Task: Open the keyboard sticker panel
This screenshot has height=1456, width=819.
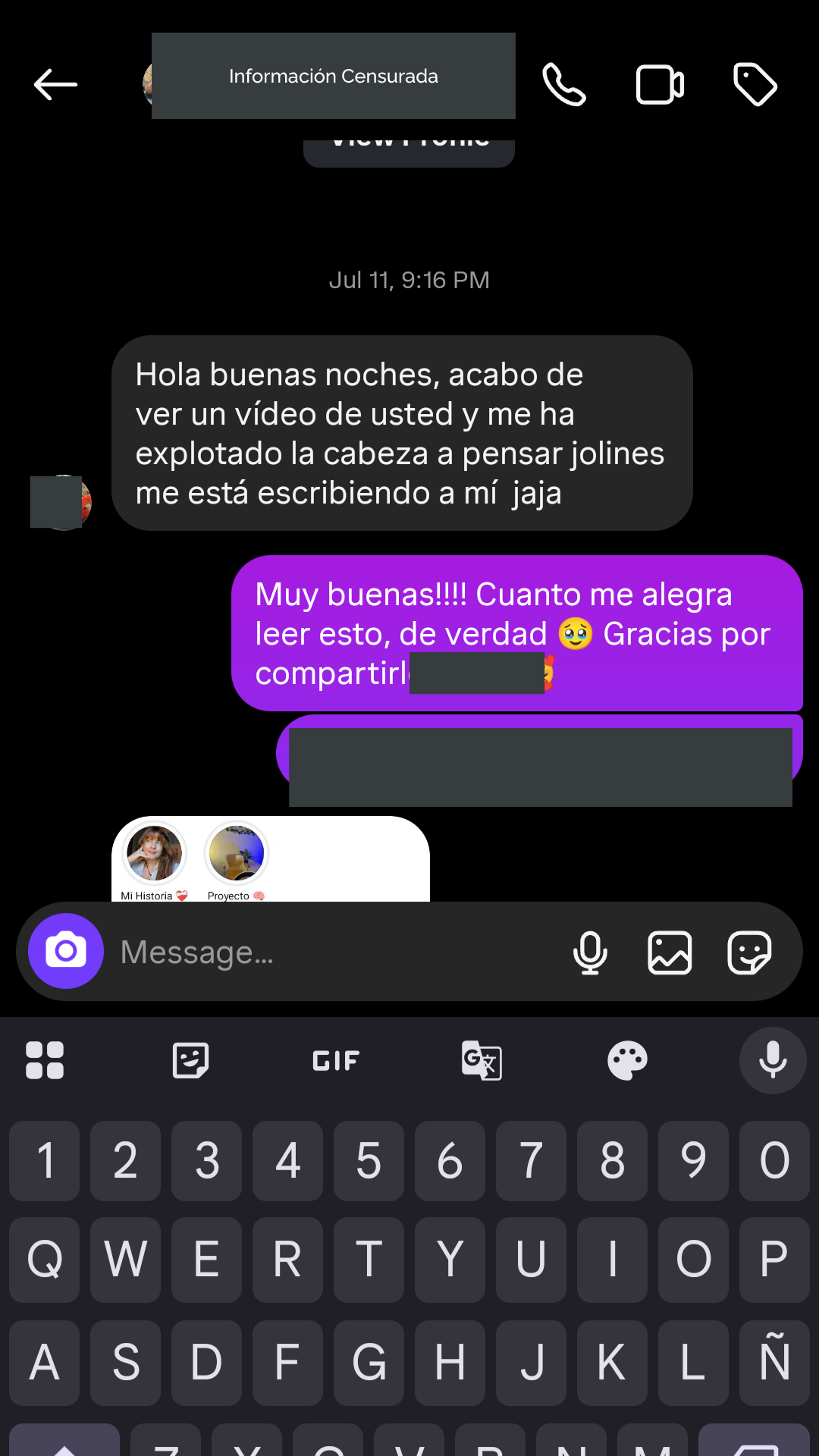Action: pyautogui.click(x=190, y=1060)
